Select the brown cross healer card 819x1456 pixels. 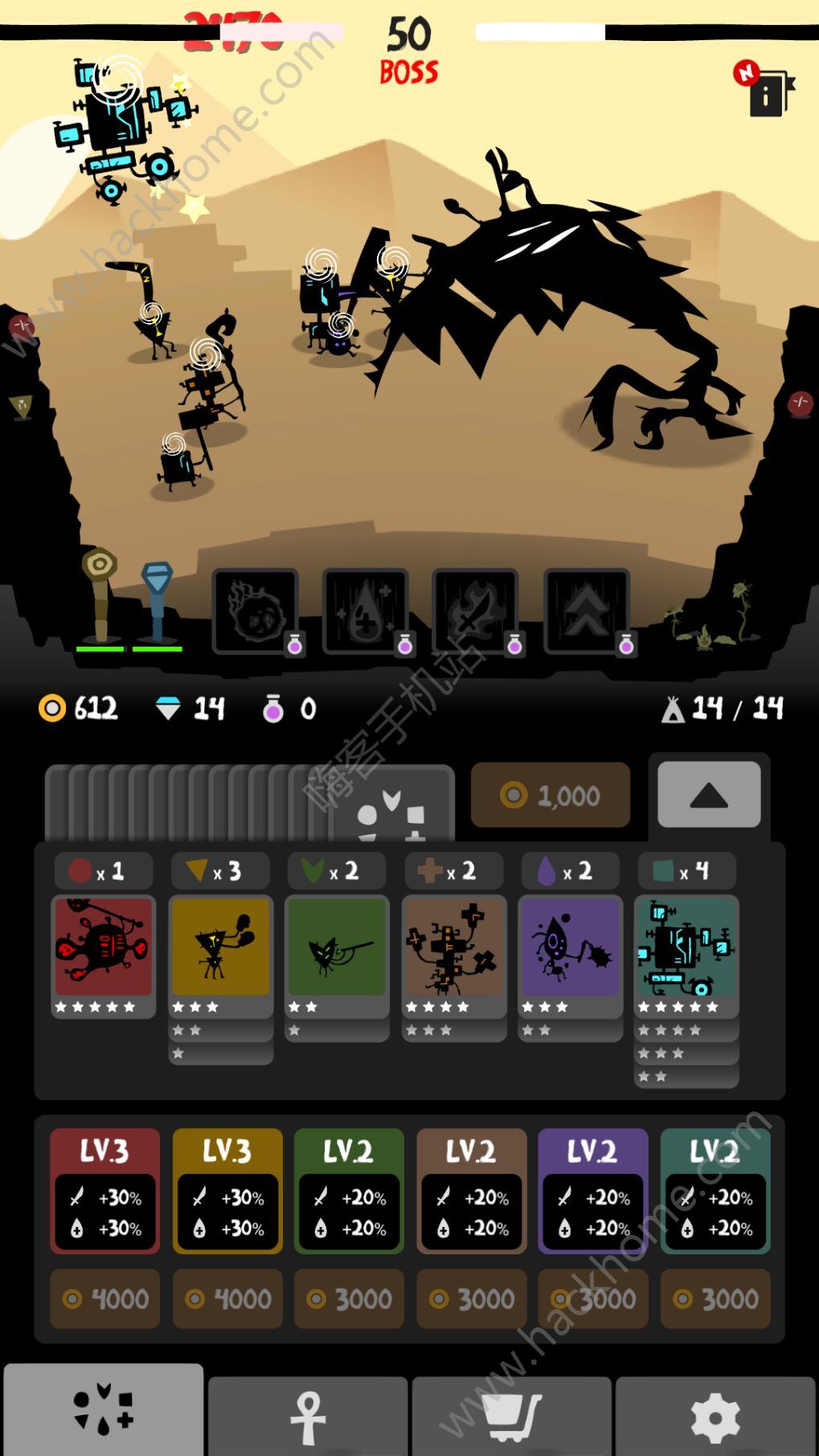pyautogui.click(x=454, y=949)
